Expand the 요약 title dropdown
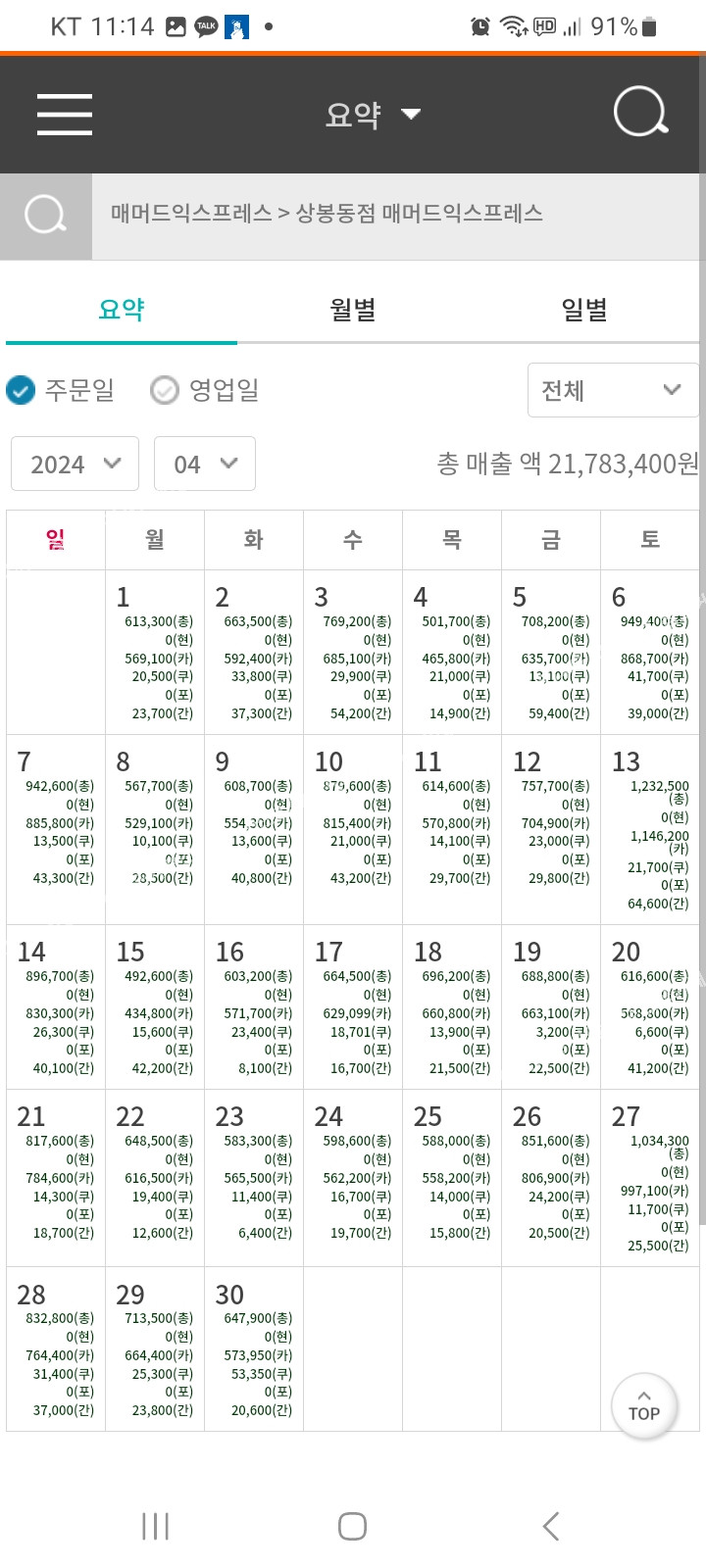The image size is (706, 1568). [373, 115]
